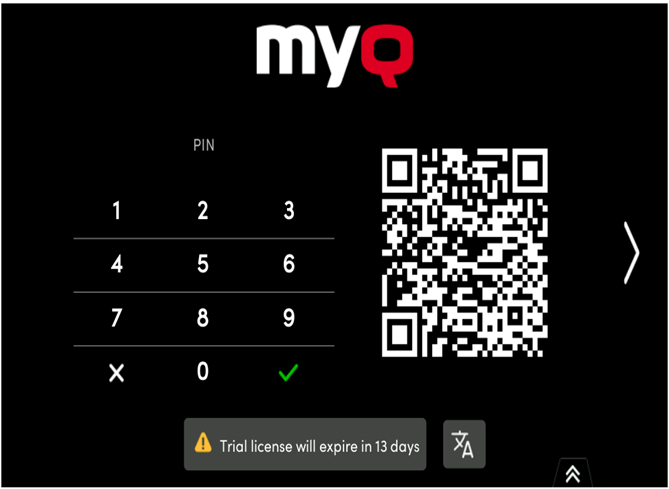This screenshot has height=489, width=669.
Task: Tap the 6 key
Action: point(289,265)
